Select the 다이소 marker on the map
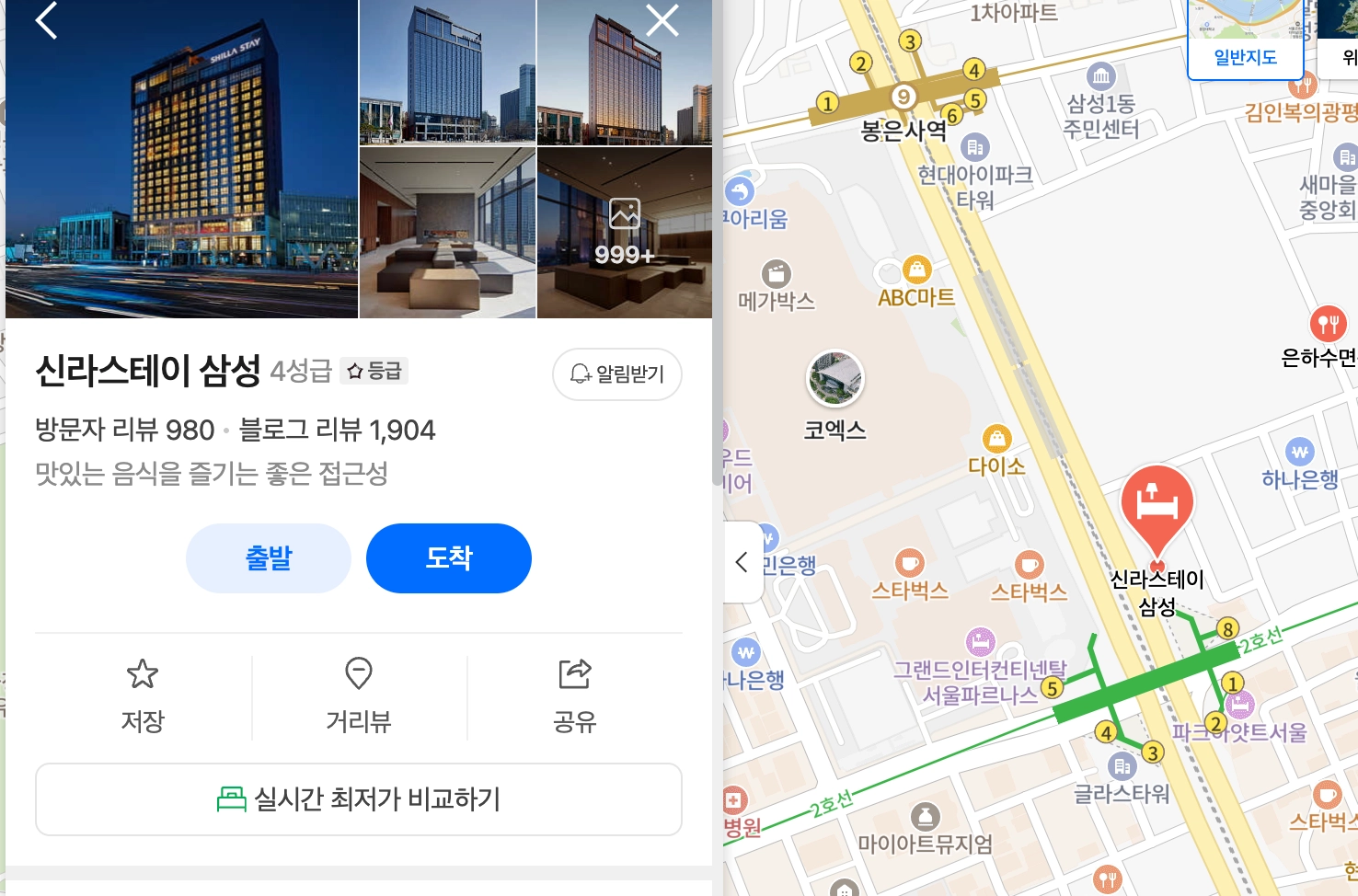The image size is (1358, 896). pos(996,439)
